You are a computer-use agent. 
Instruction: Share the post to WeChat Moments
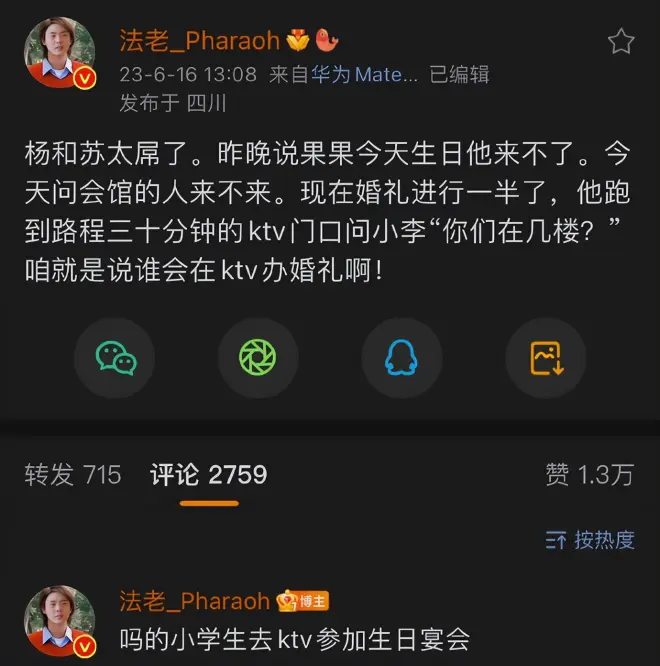(x=258, y=358)
